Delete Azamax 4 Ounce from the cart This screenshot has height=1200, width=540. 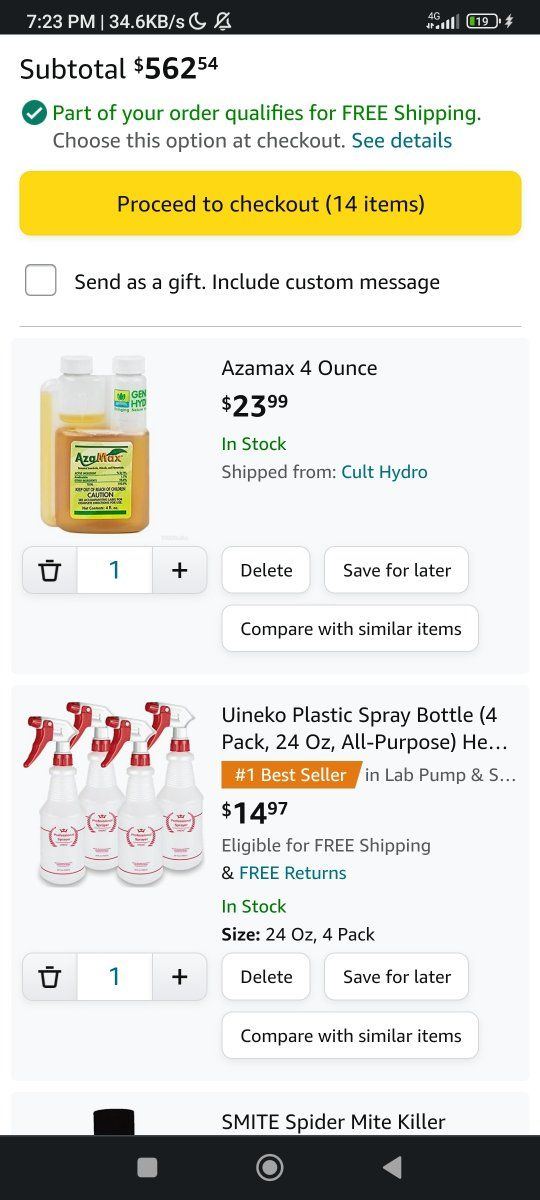[266, 570]
